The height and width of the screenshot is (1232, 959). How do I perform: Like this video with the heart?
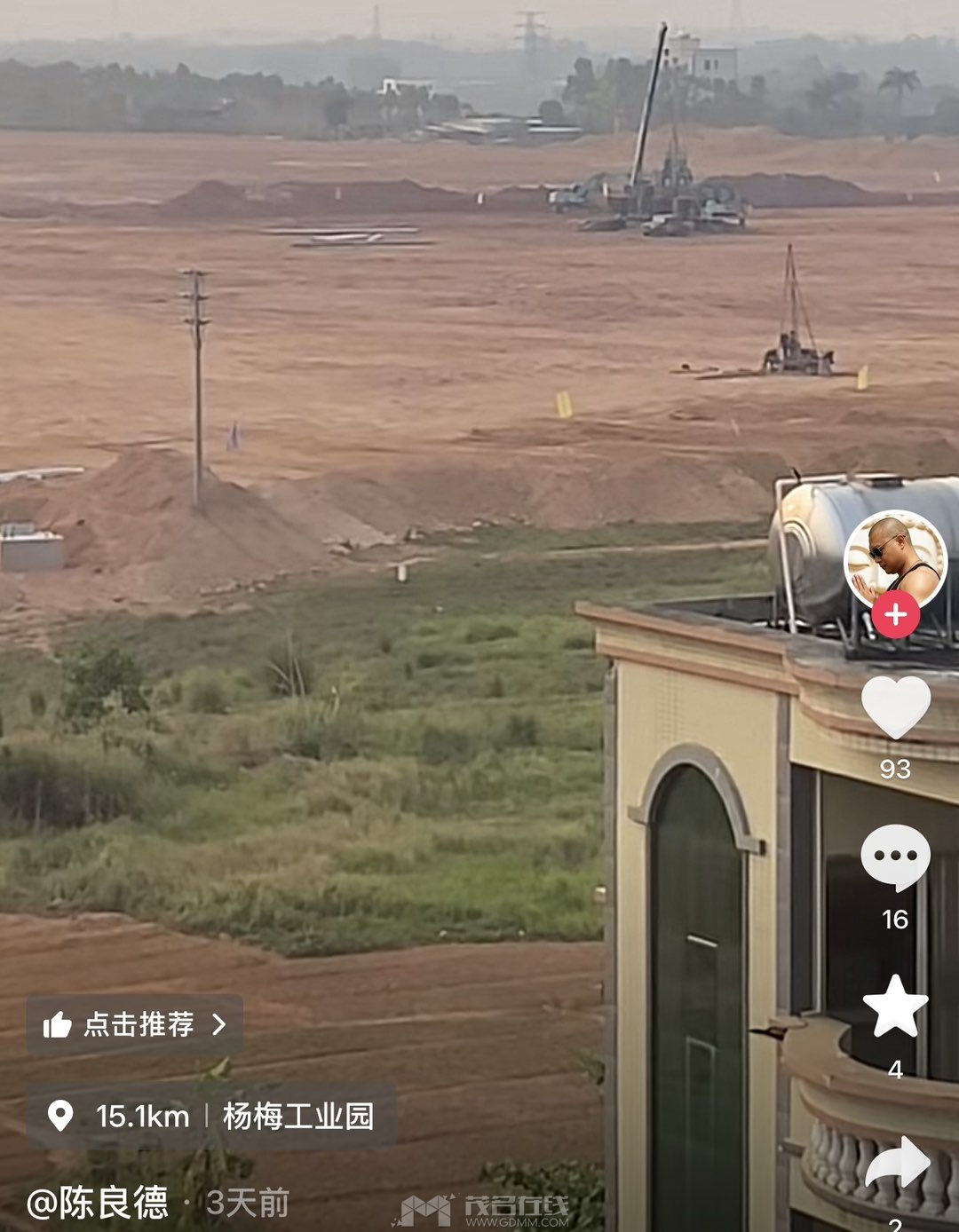click(895, 707)
